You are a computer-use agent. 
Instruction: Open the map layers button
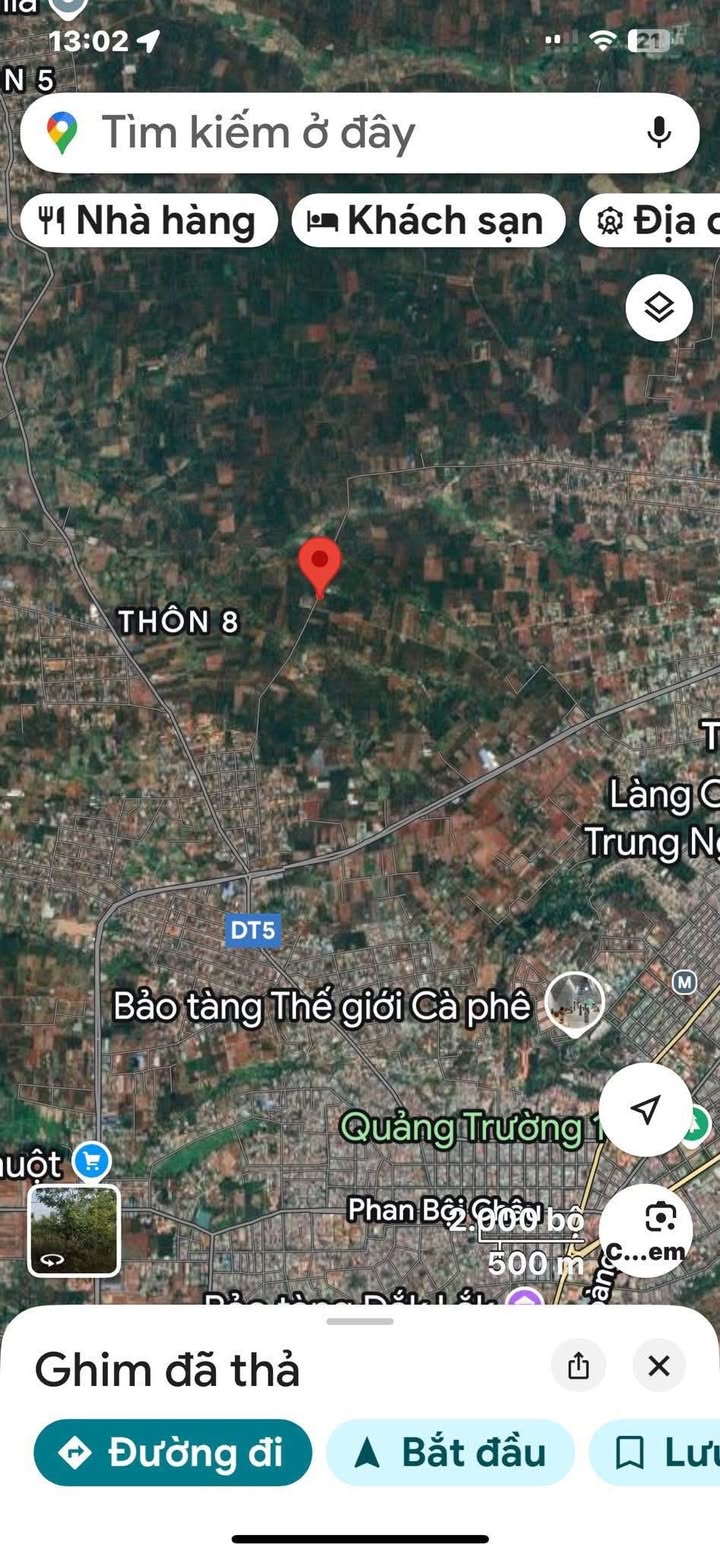point(659,307)
